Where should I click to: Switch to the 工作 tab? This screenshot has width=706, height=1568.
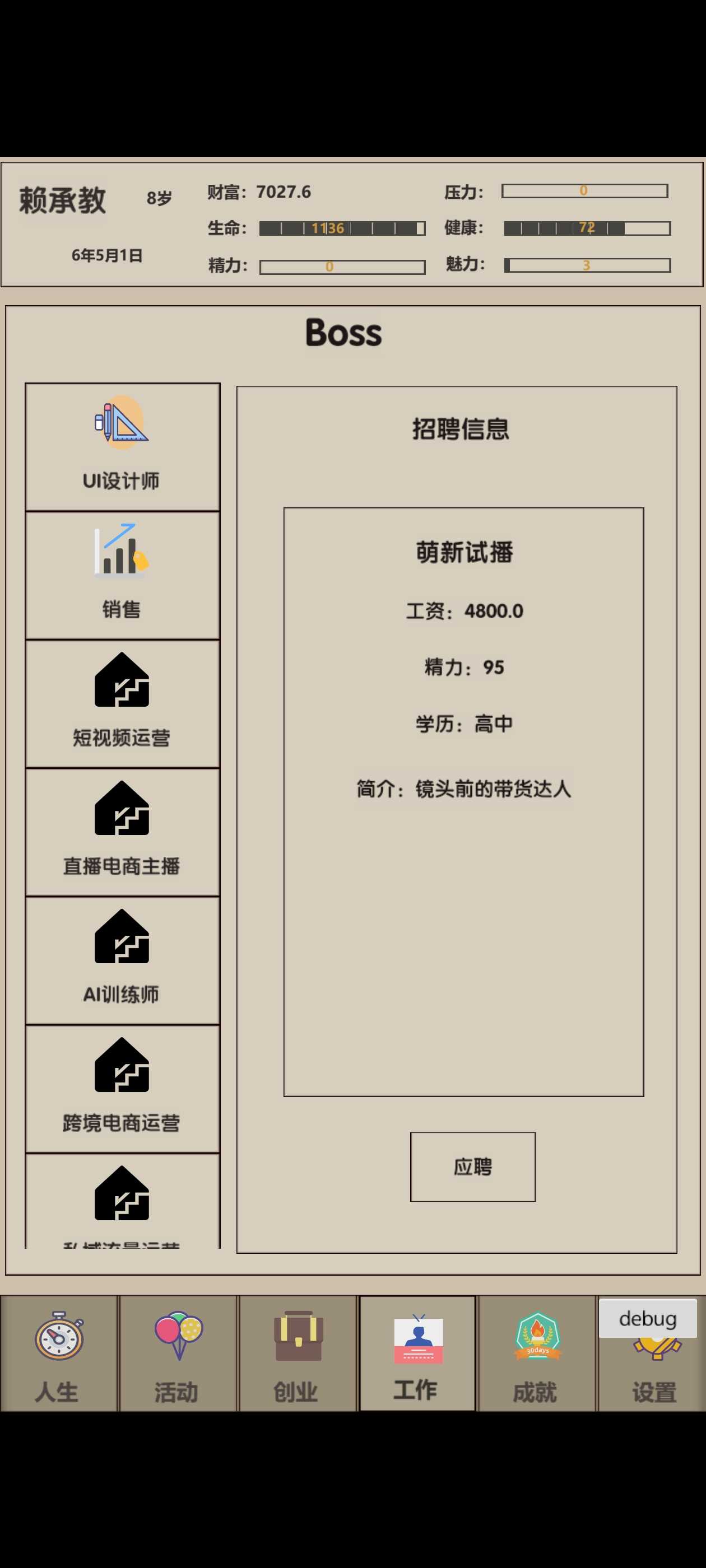pos(417,1353)
